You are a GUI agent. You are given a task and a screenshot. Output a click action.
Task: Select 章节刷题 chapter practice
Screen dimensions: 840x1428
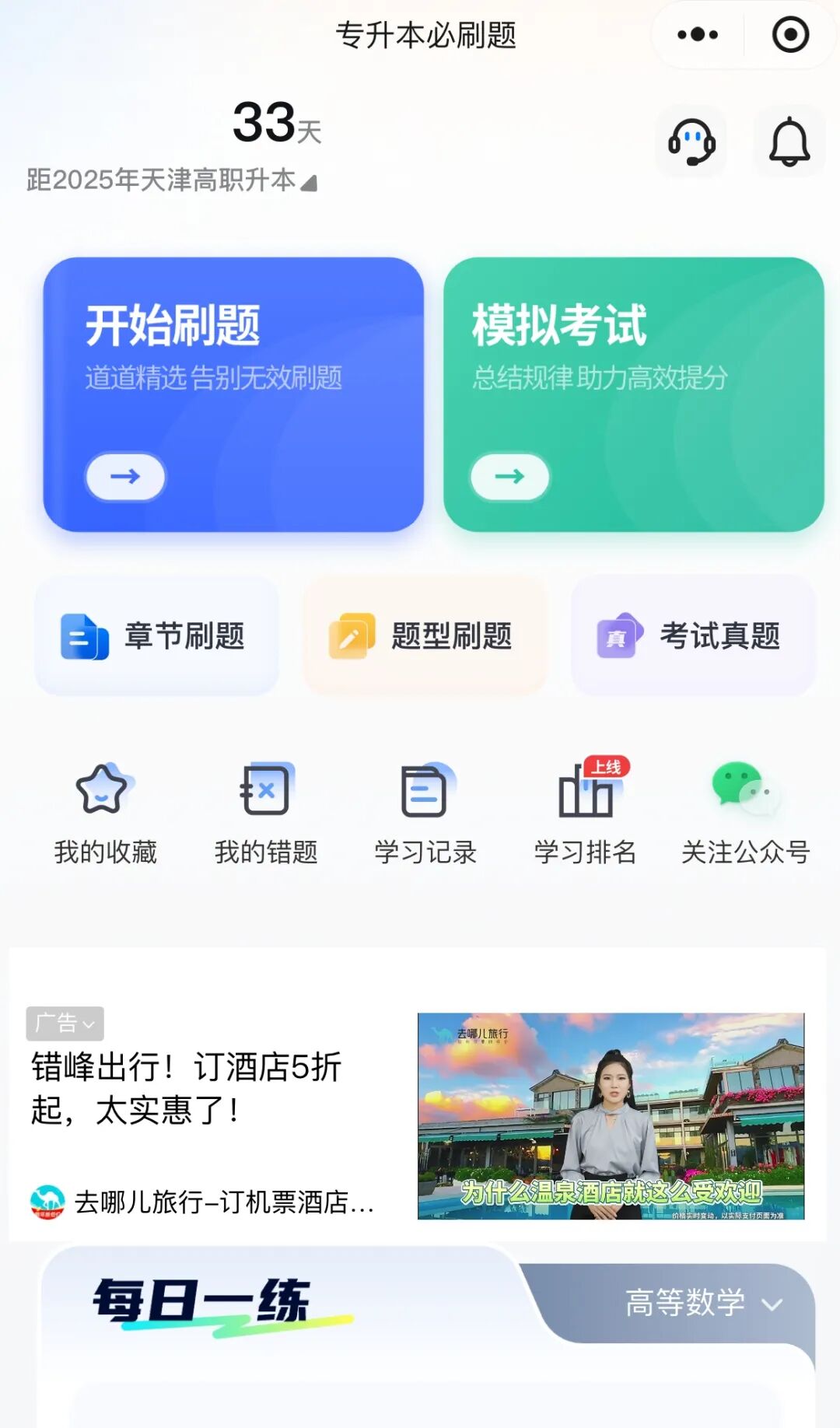(156, 636)
